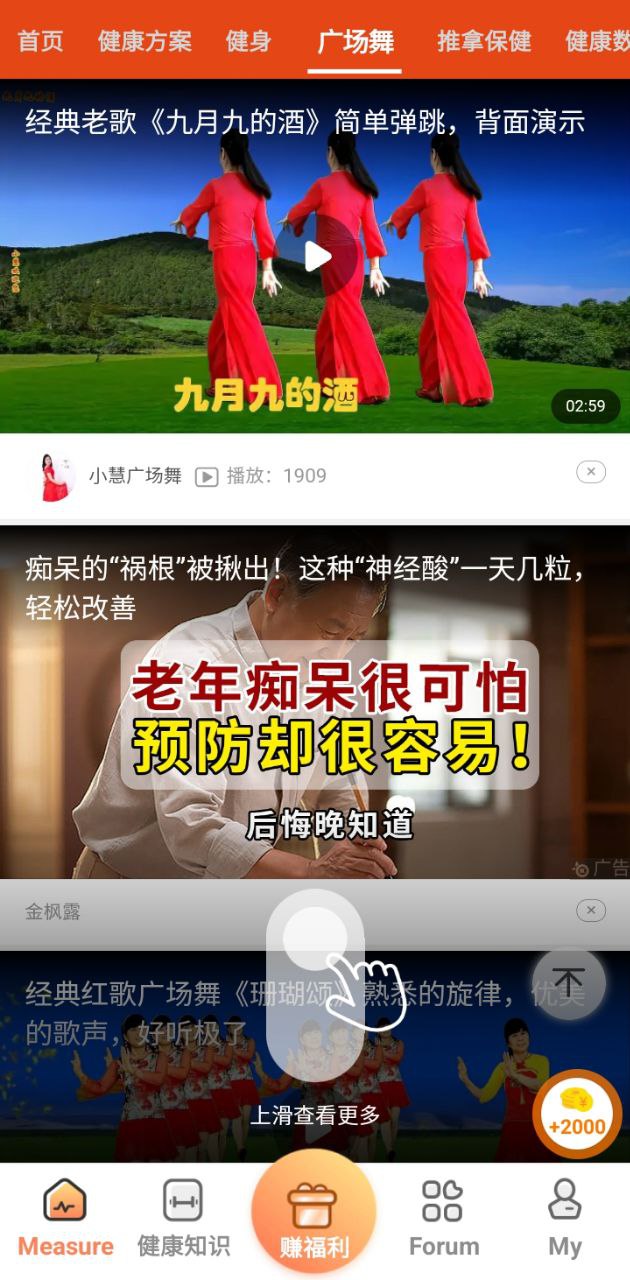Go to the Measure tab
This screenshot has width=630, height=1280.
pyautogui.click(x=65, y=1217)
